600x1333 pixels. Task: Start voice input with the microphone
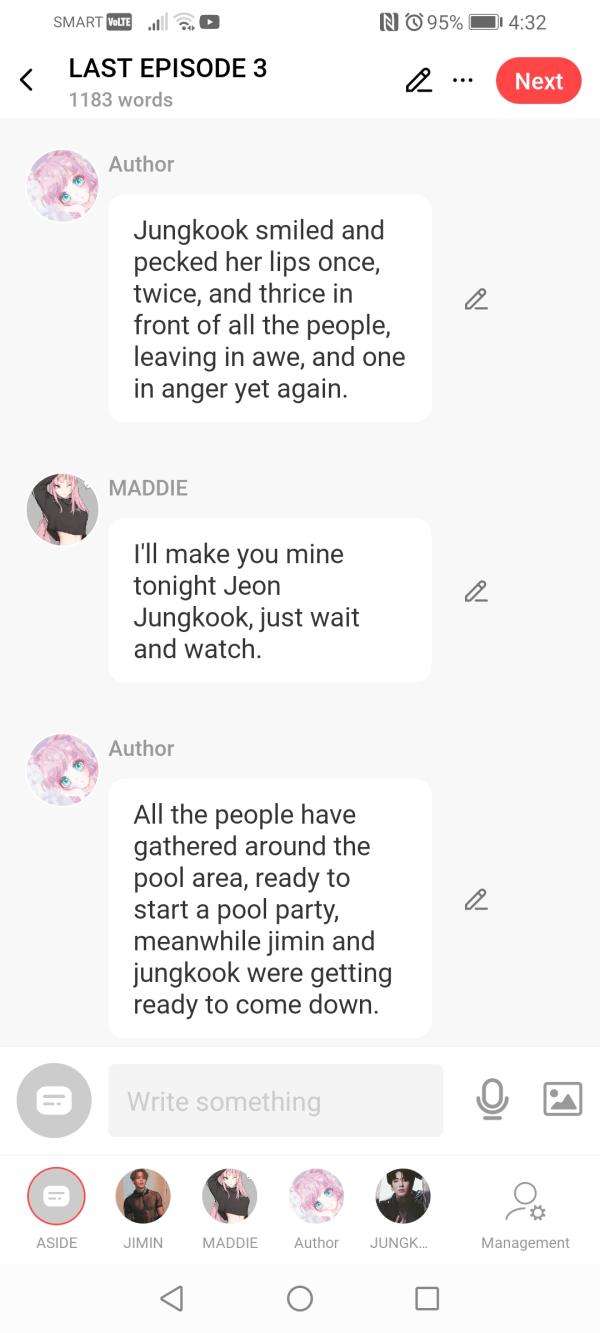click(492, 1100)
